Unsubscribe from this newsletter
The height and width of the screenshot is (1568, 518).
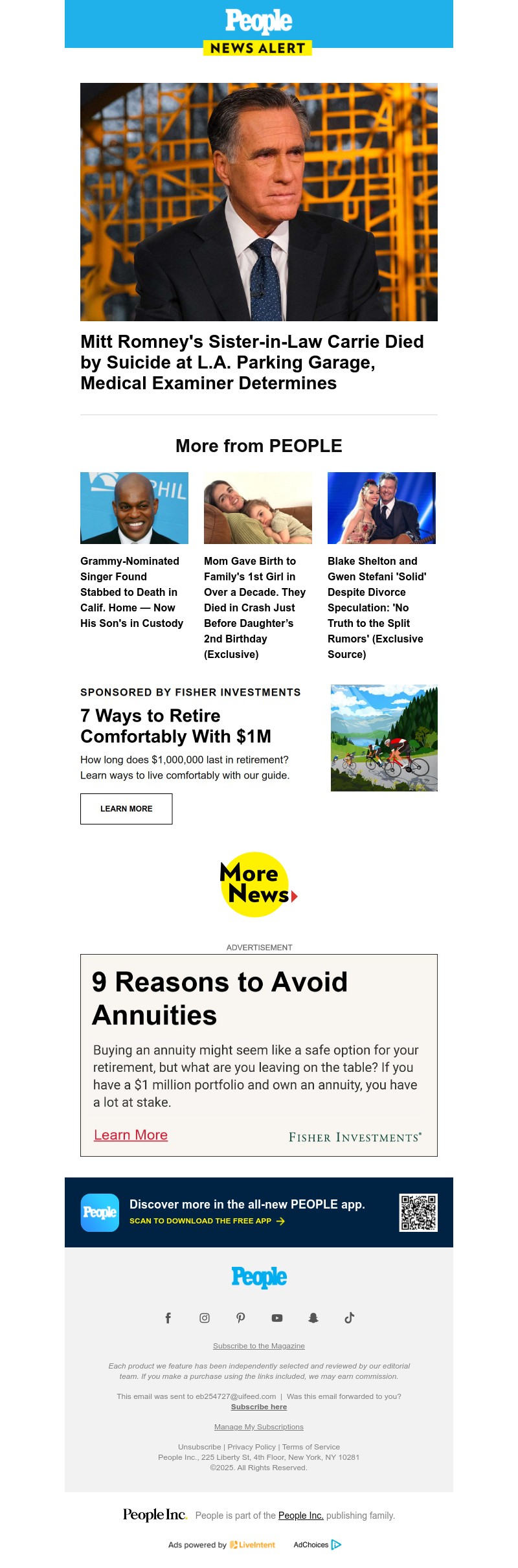click(199, 1447)
